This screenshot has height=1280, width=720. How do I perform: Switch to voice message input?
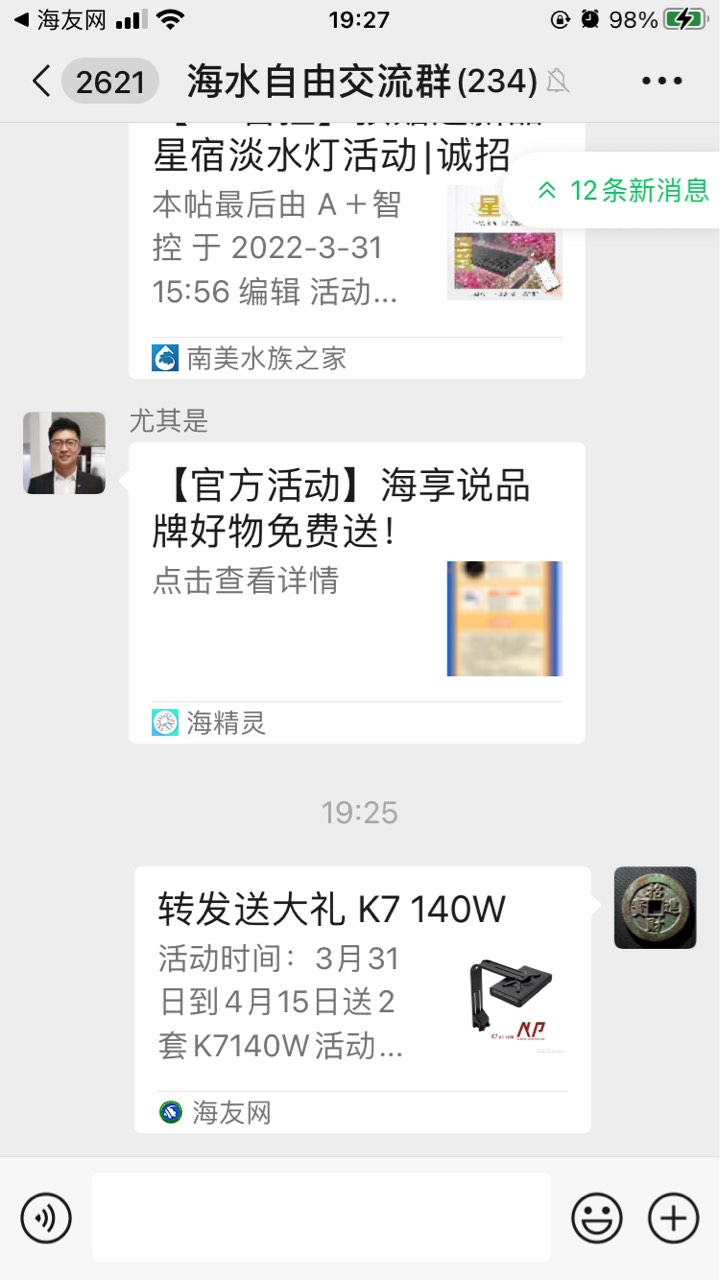tap(46, 1218)
